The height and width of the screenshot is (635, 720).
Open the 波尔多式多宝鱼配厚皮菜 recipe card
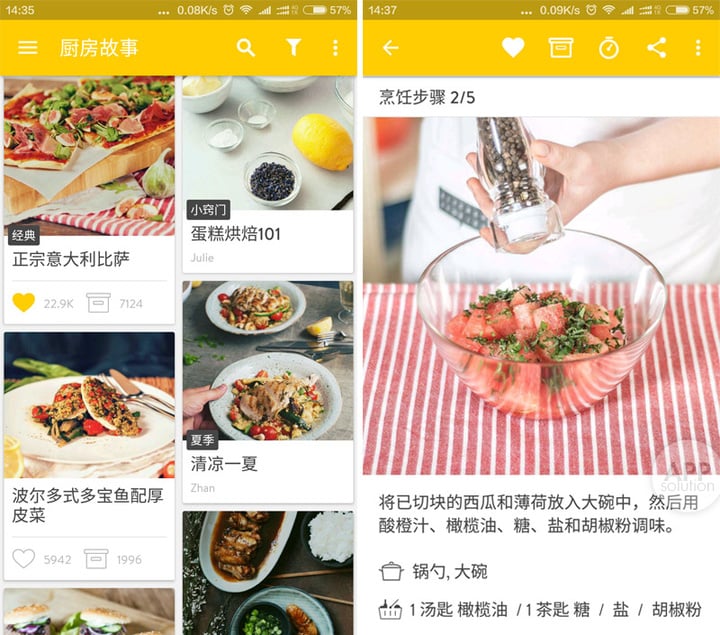tap(88, 420)
